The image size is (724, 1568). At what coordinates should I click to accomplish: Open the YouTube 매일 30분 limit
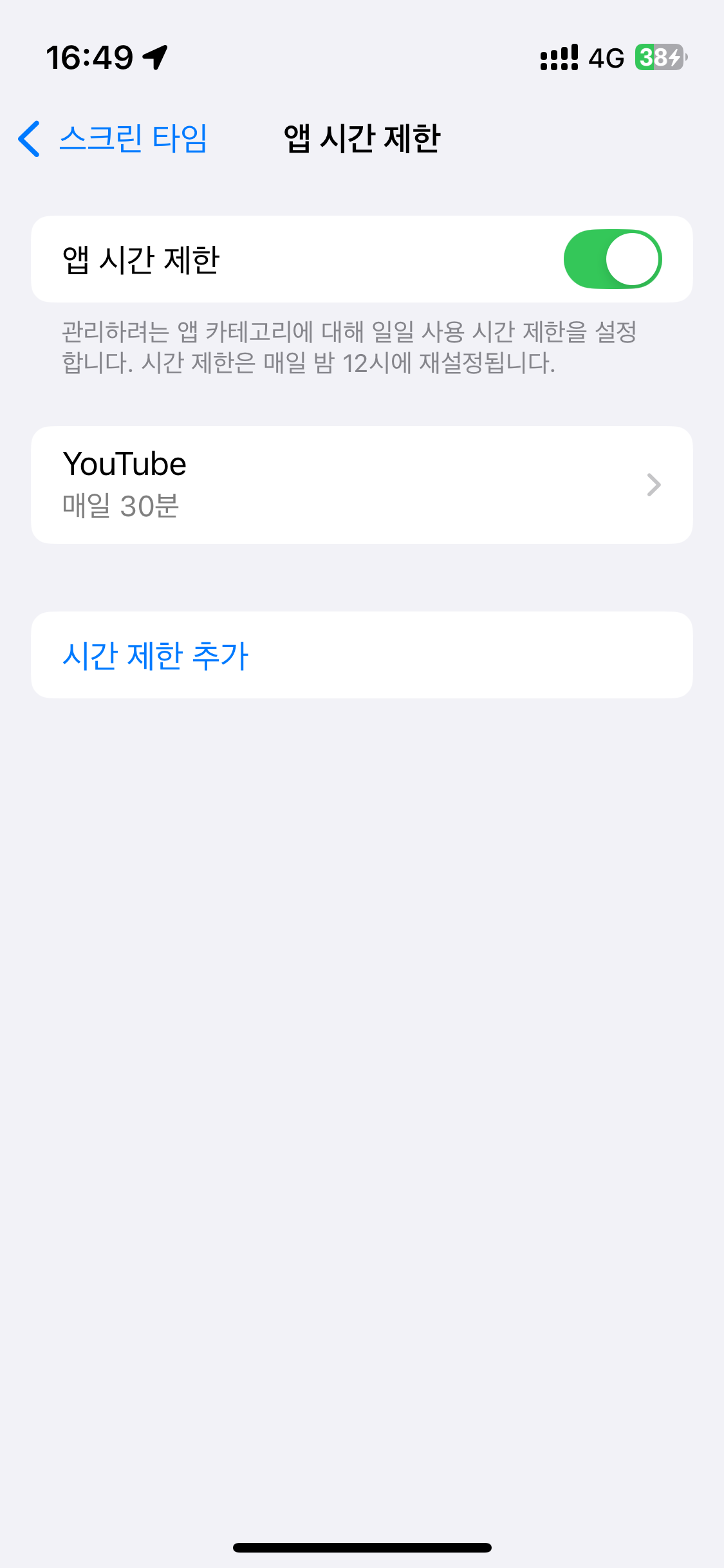click(361, 485)
